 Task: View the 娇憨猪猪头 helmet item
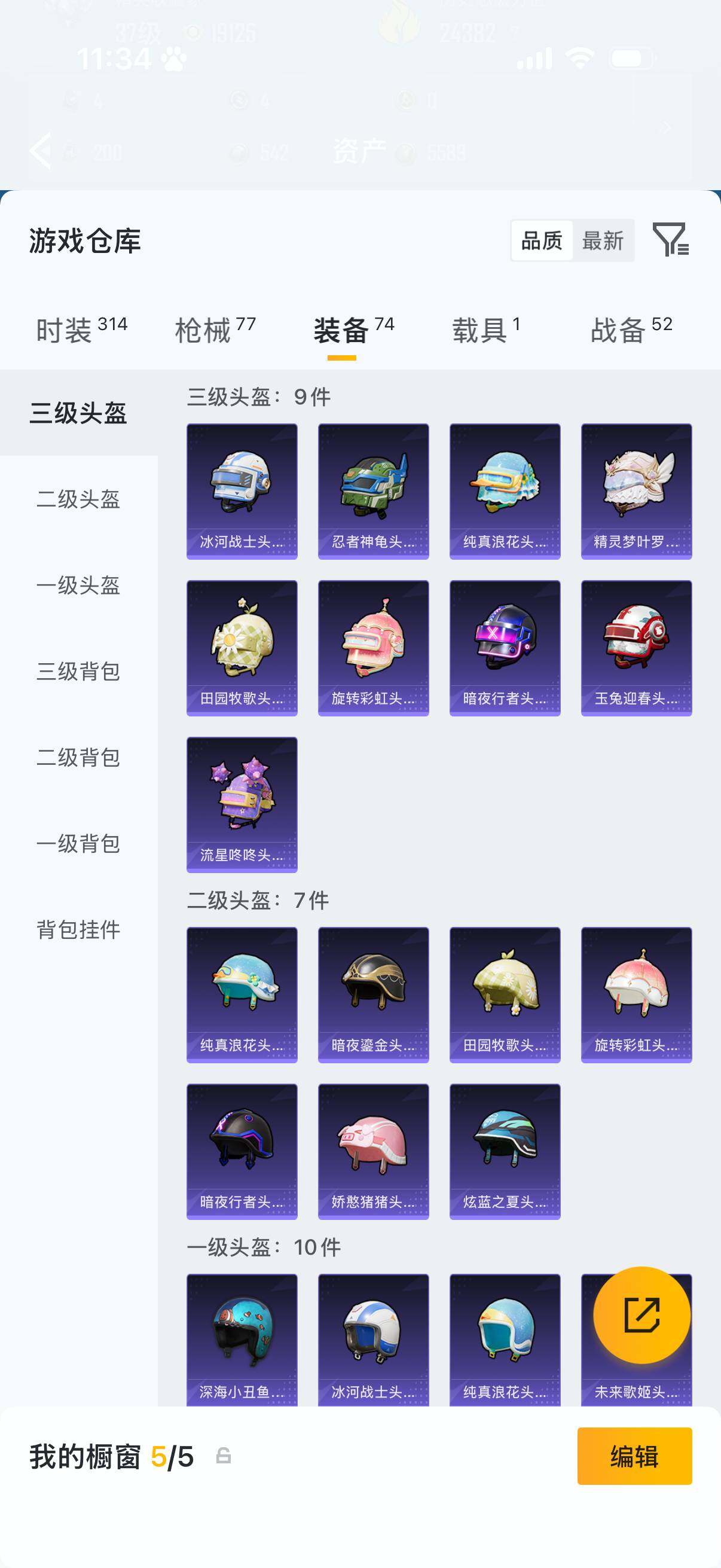coord(373,1151)
